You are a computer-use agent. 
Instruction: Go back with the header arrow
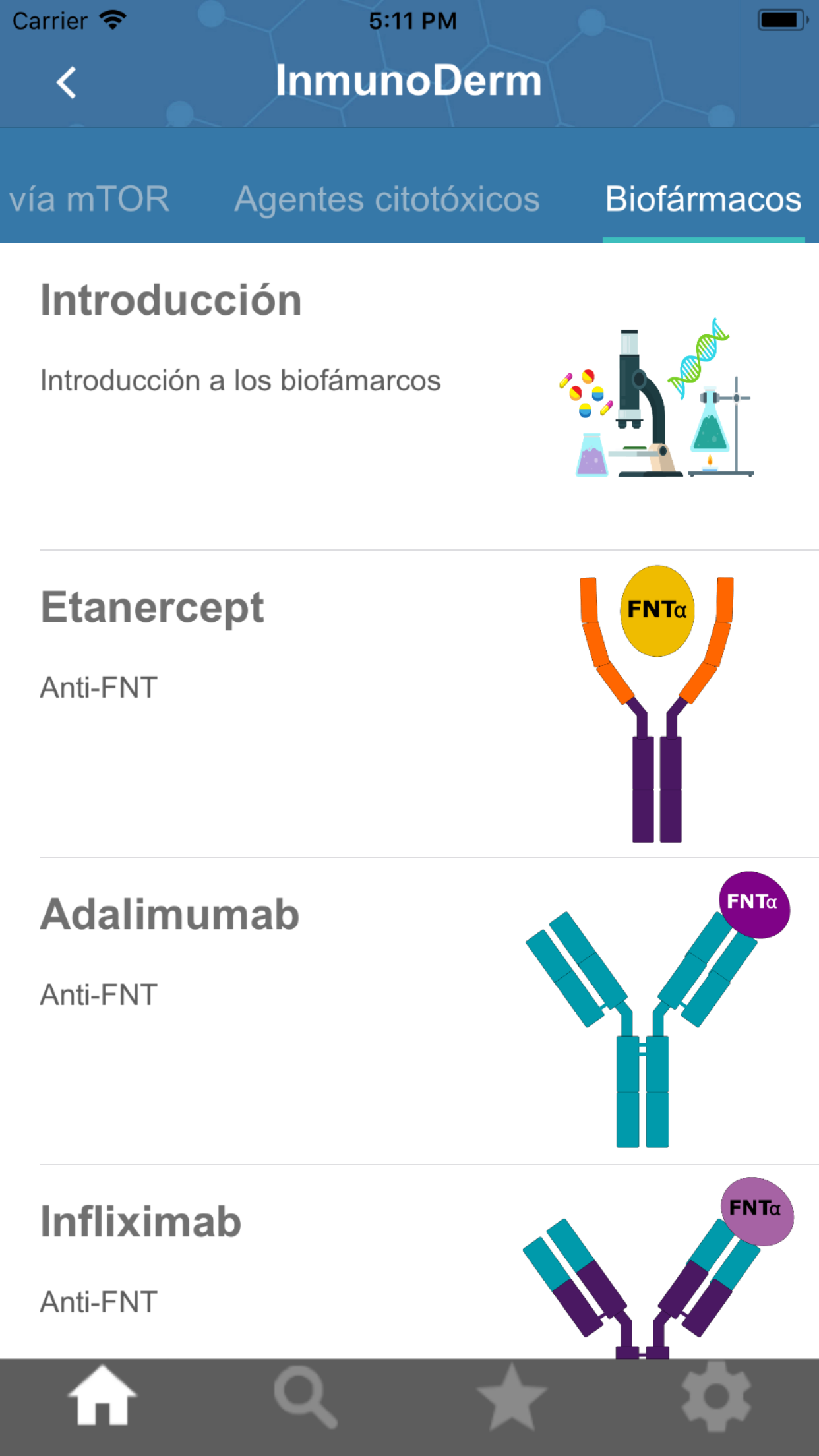(x=66, y=82)
